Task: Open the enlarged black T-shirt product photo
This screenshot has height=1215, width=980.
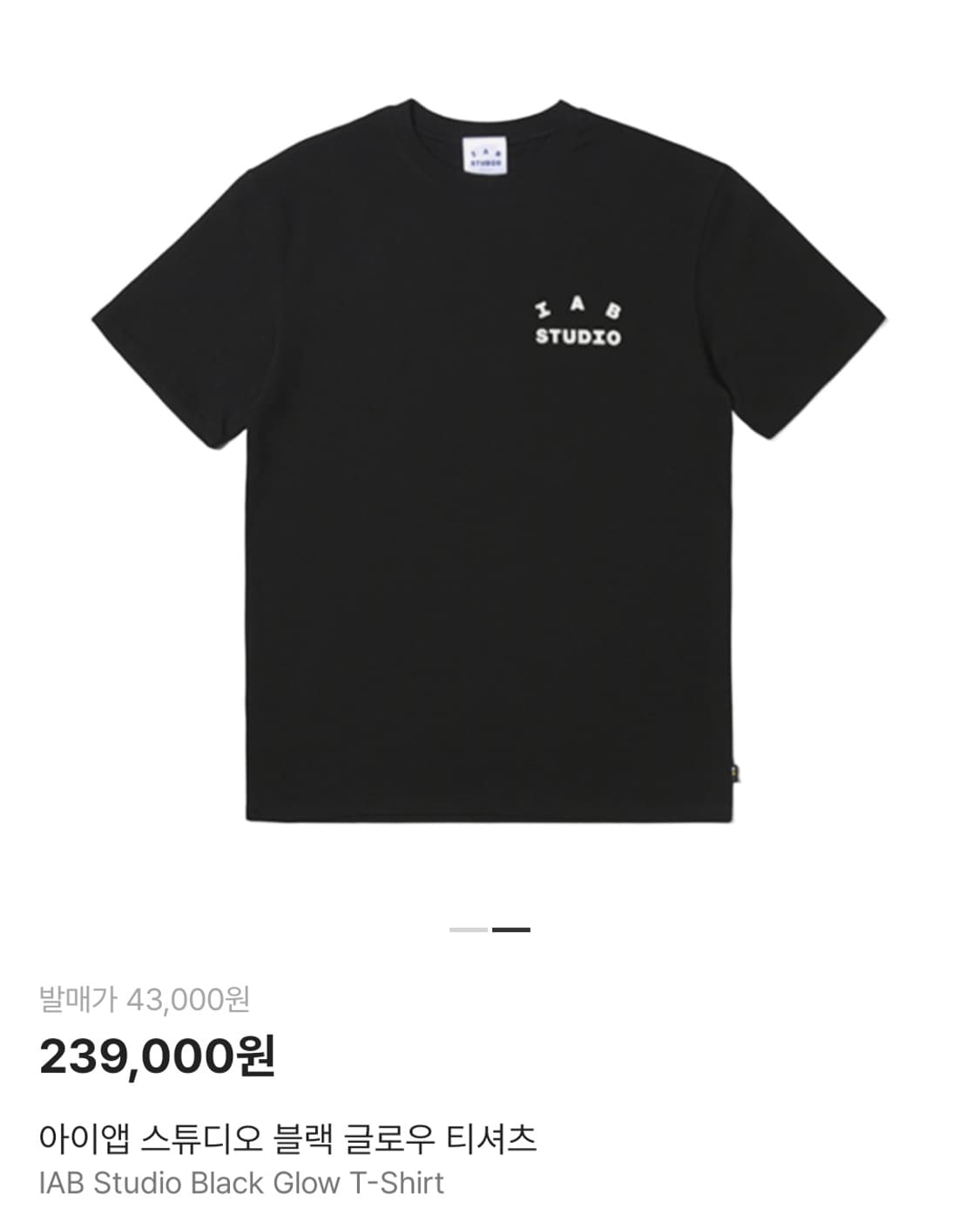Action: click(x=490, y=479)
